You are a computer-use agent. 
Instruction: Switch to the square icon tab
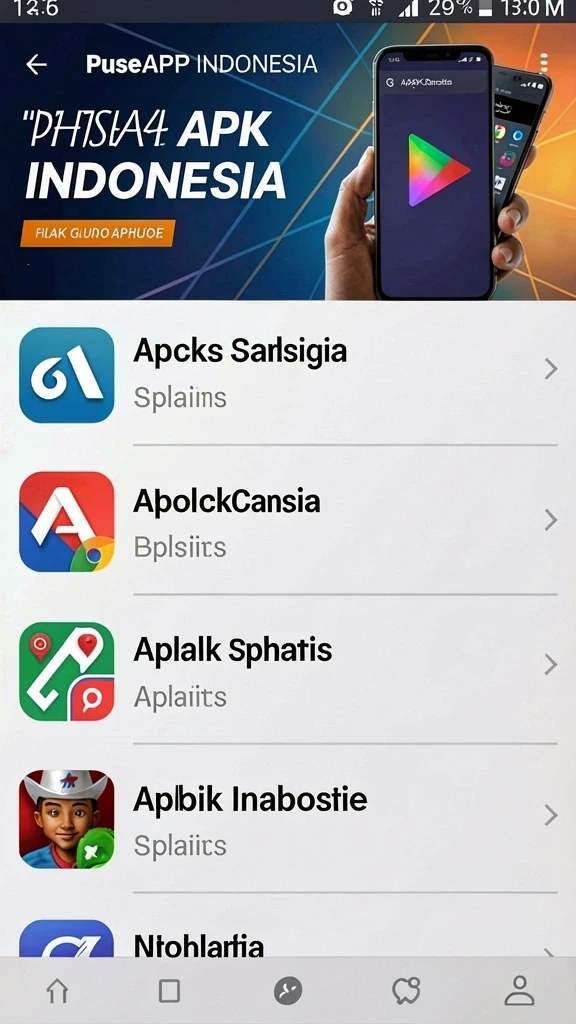point(170,991)
